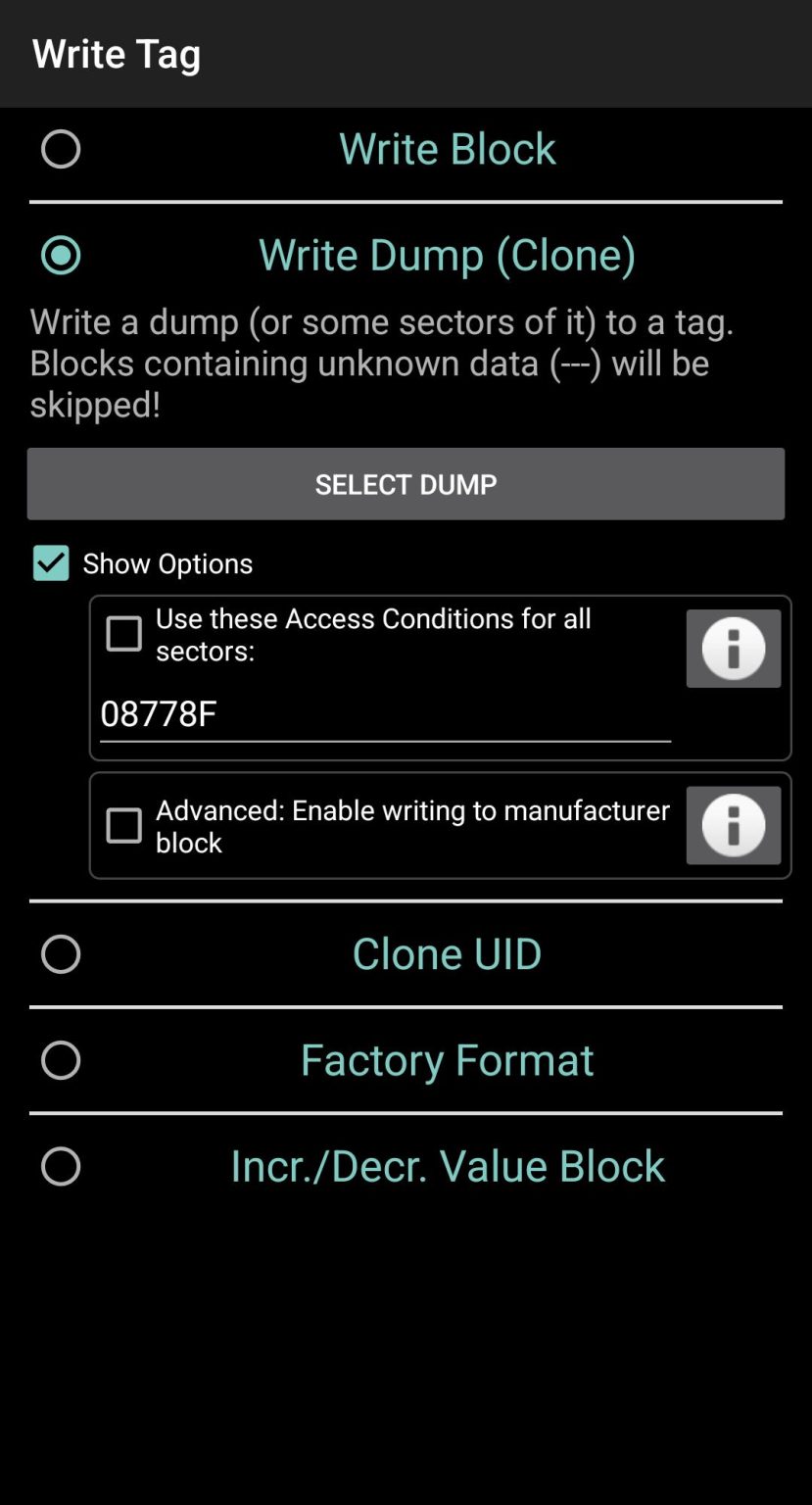812x1505 pixels.
Task: Click the Write Block label text
Action: (x=447, y=148)
